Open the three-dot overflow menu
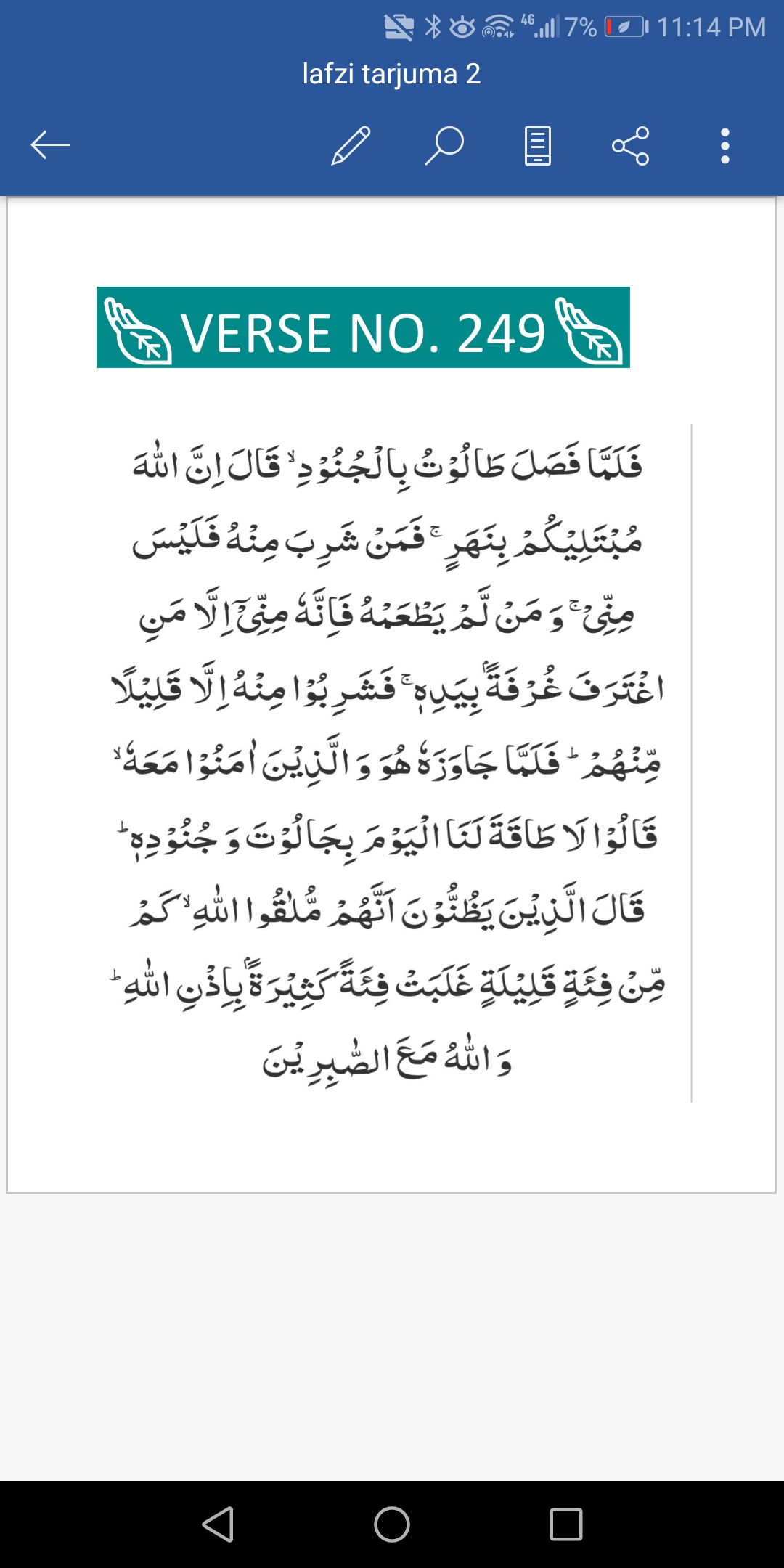The height and width of the screenshot is (1568, 784). click(724, 146)
